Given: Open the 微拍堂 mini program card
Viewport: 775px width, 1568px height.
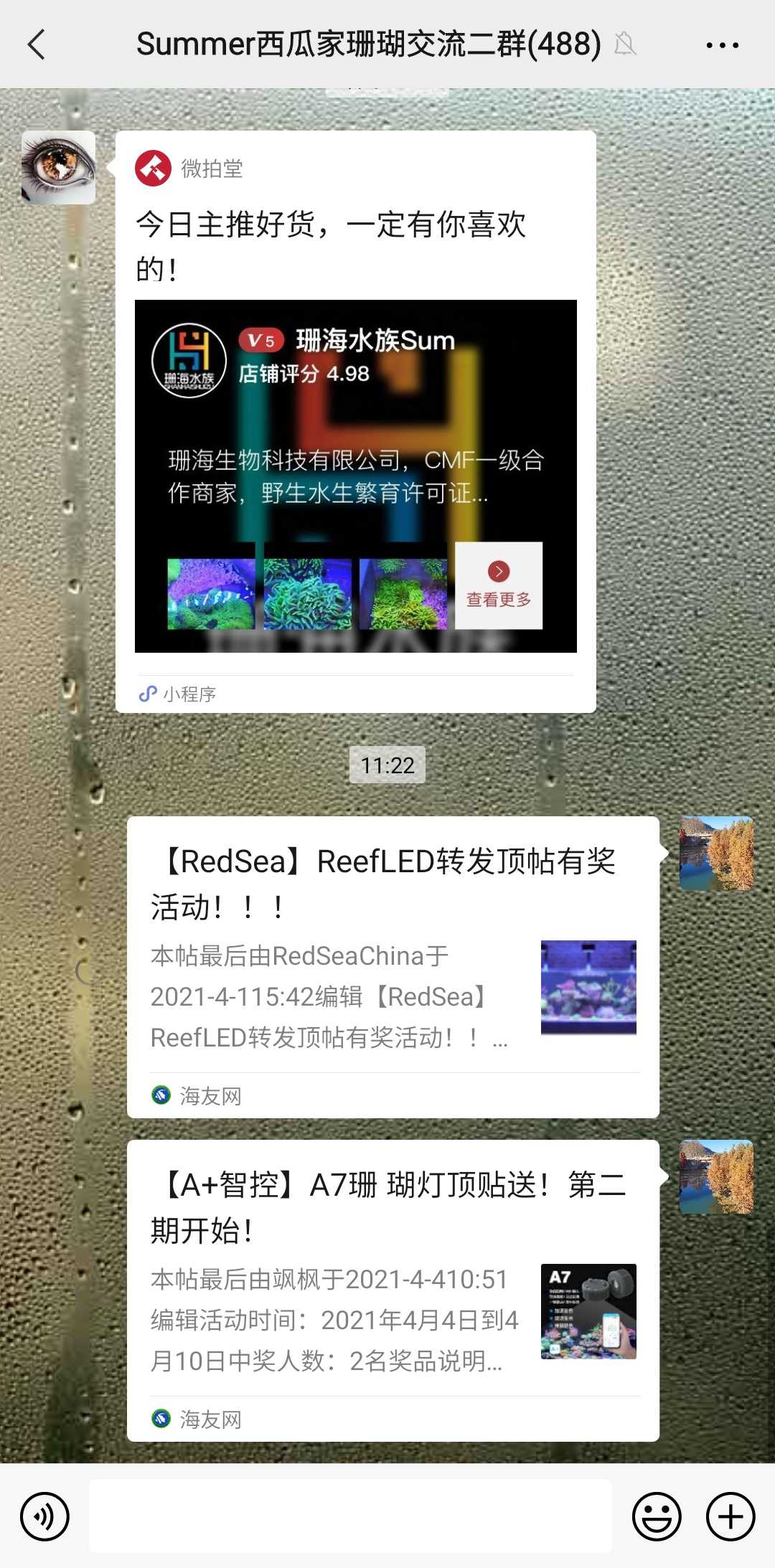Looking at the screenshot, I should (355, 430).
